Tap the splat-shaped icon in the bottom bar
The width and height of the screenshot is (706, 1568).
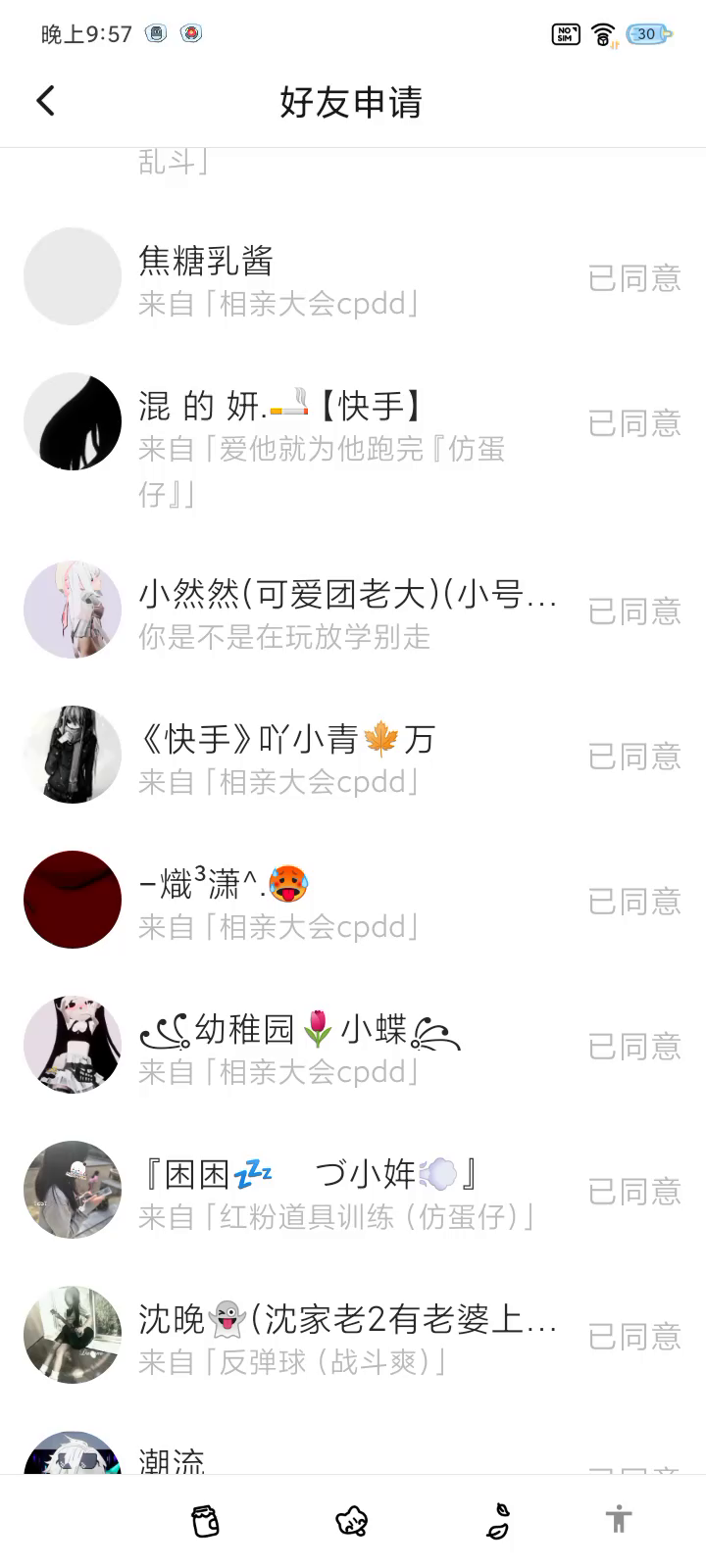(351, 1521)
